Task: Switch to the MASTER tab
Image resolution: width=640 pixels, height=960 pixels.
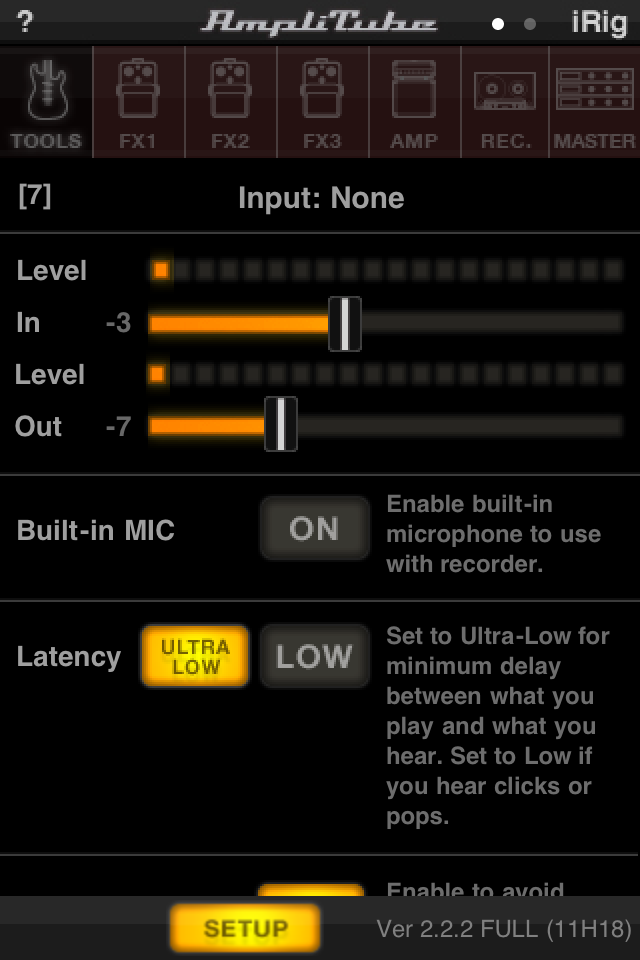Action: (595, 103)
